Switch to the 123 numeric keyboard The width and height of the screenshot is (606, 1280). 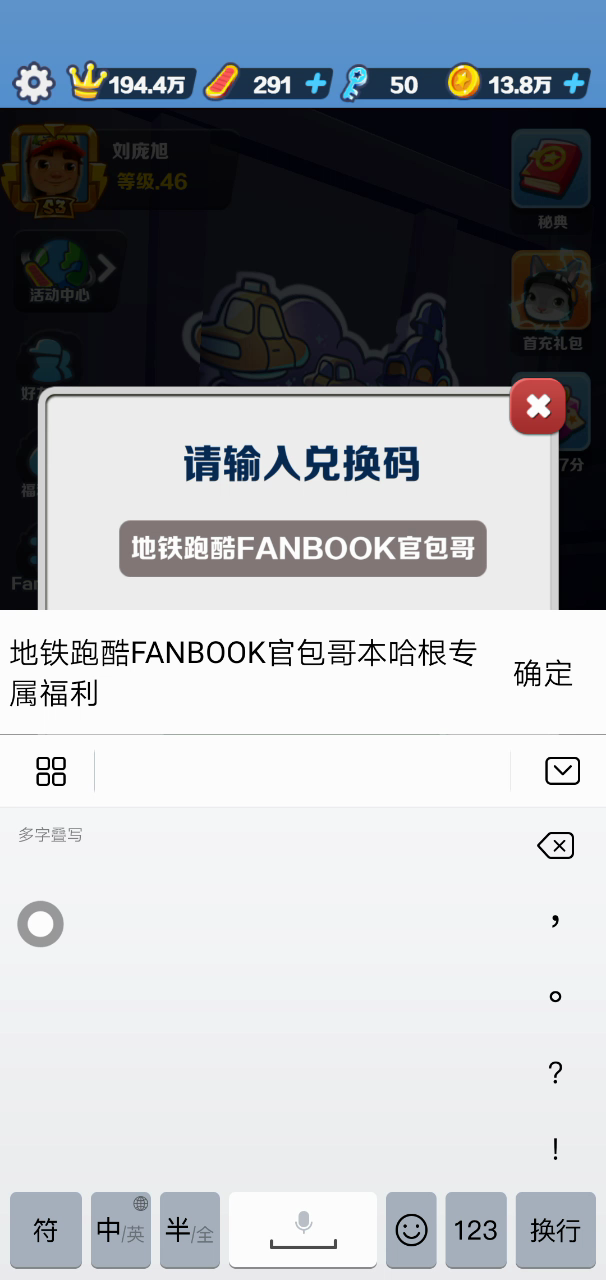coord(476,1230)
